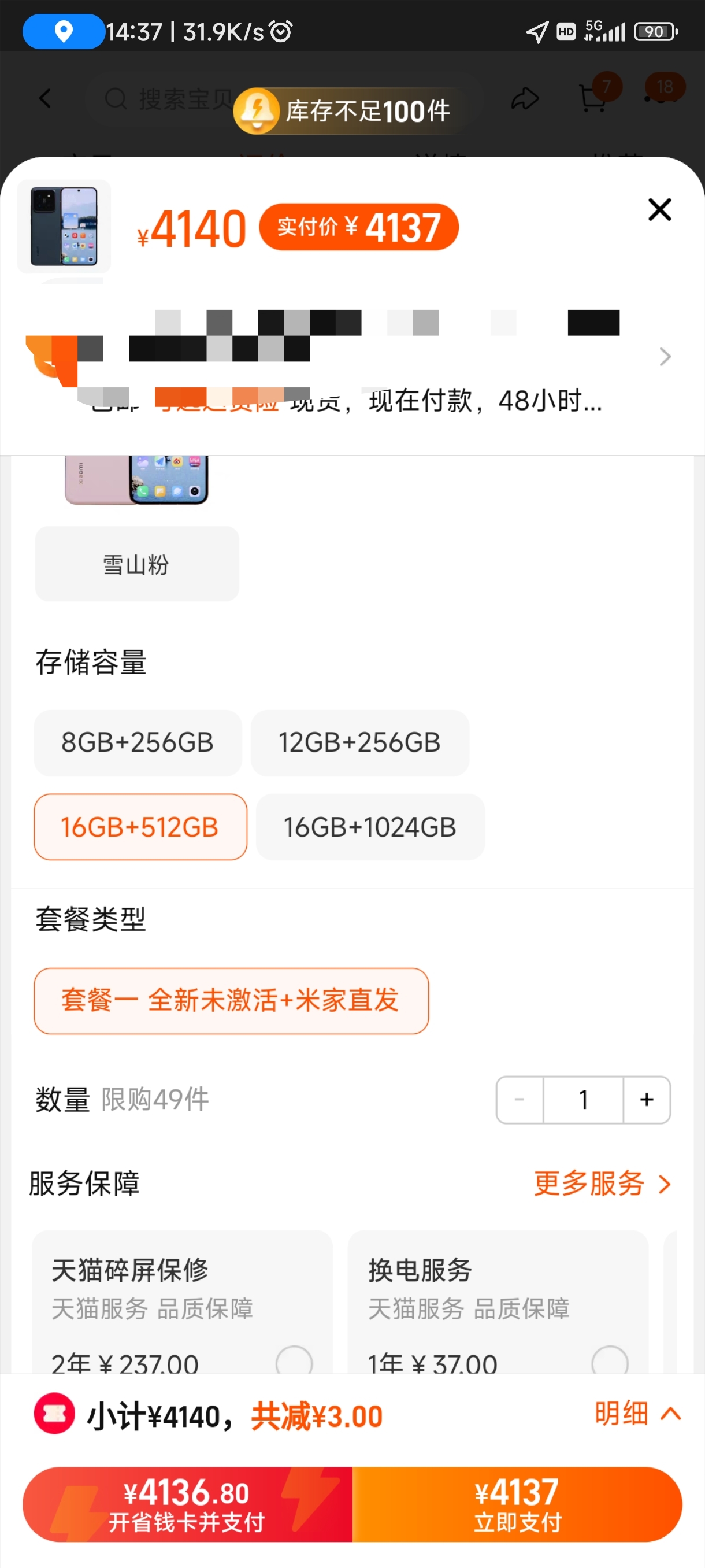Image resolution: width=705 pixels, height=1568 pixels.
Task: Click the red coupon icon beside 小计
Action: [54, 1414]
